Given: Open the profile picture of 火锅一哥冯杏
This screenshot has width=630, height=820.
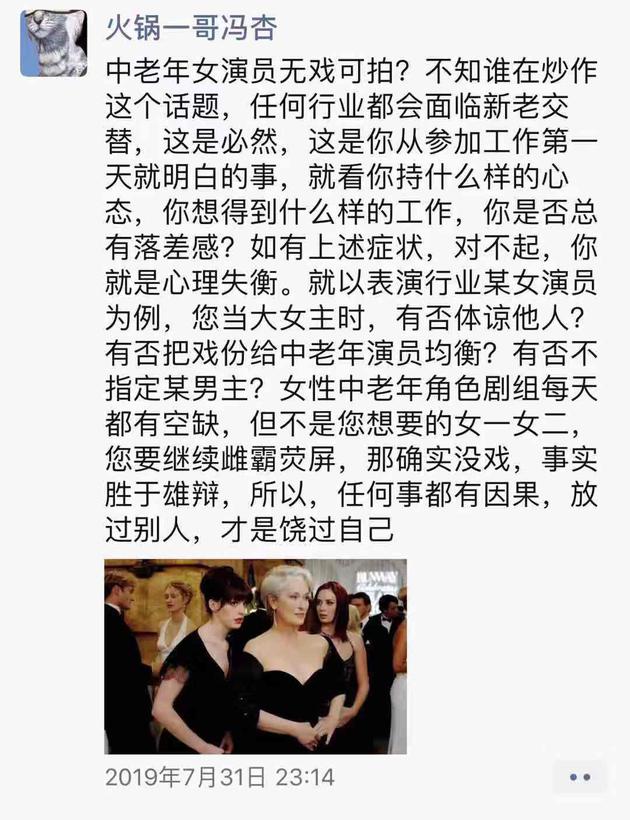Looking at the screenshot, I should point(53,42).
